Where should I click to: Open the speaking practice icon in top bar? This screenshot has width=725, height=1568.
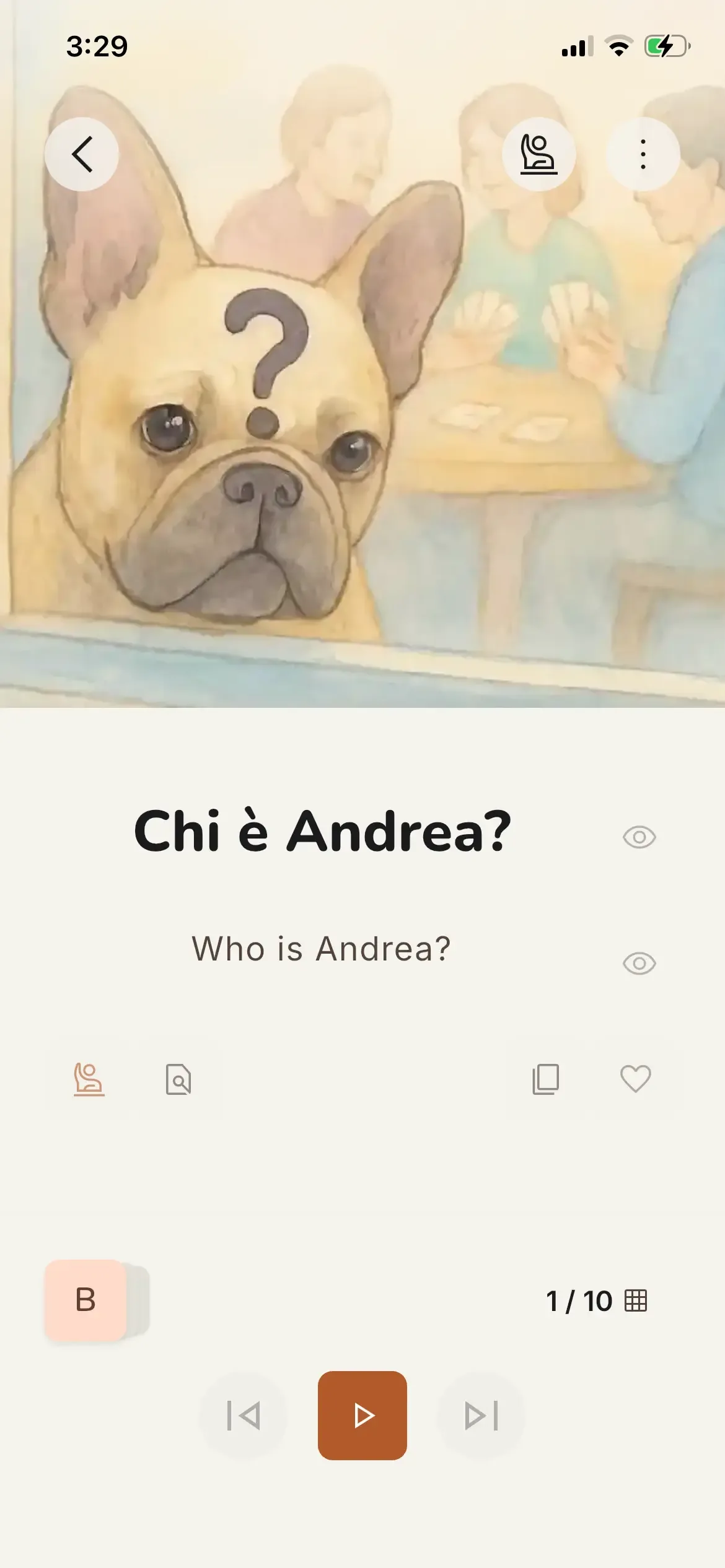coord(538,154)
